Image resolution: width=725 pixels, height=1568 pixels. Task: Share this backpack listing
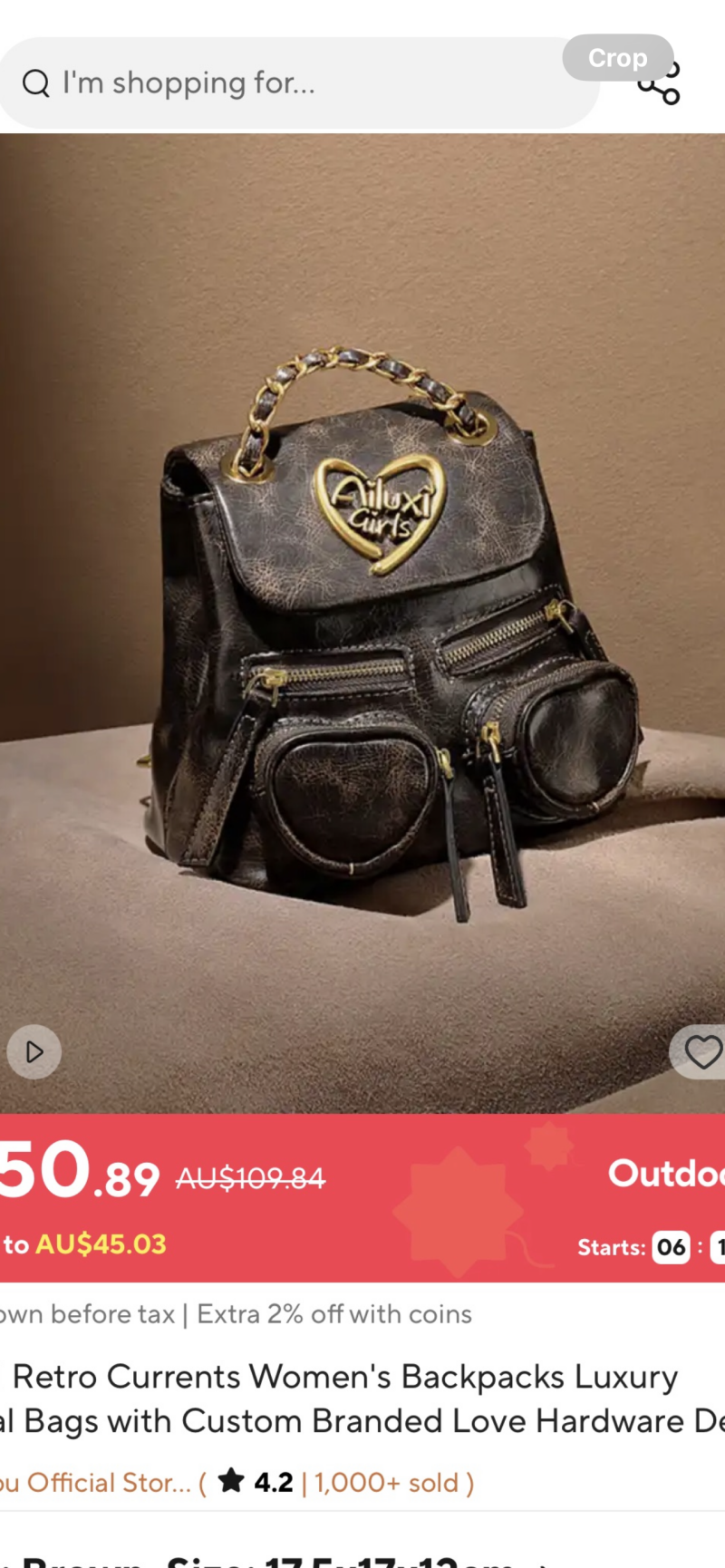point(666,90)
